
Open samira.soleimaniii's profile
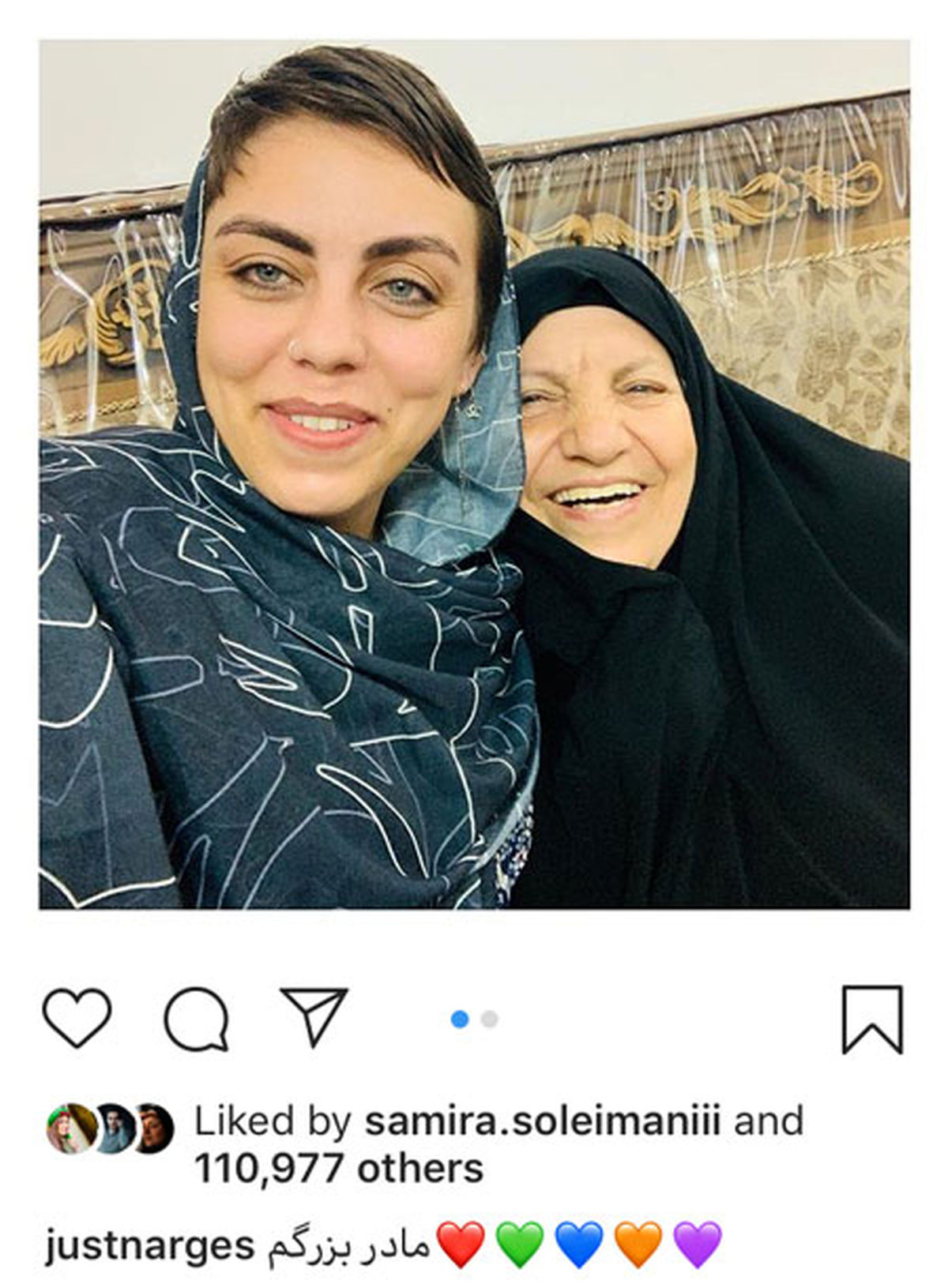click(x=542, y=1121)
